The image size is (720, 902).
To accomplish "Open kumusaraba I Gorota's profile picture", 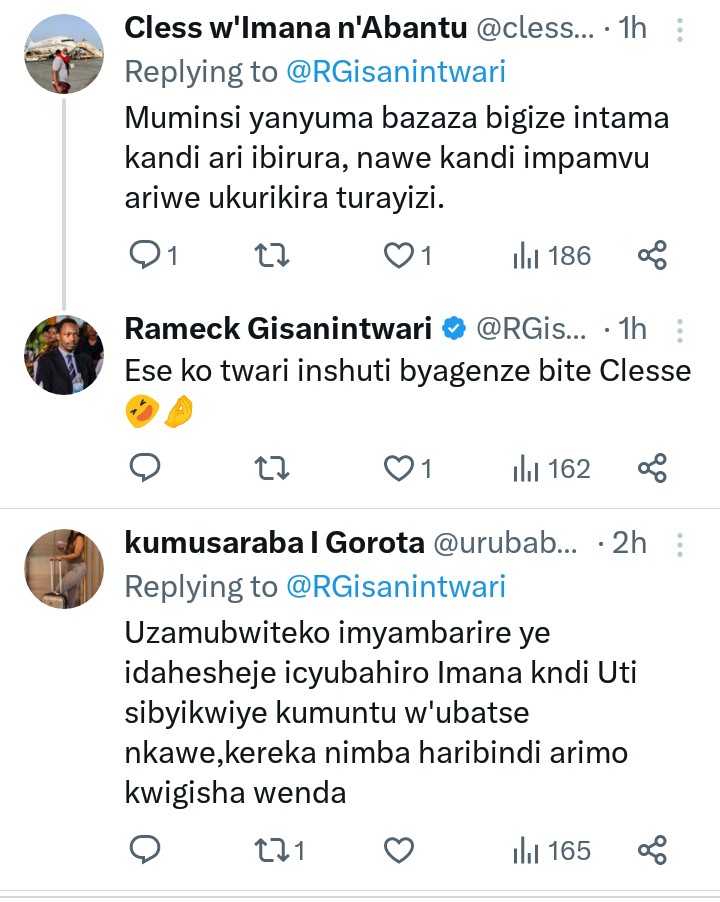I will click(63, 569).
